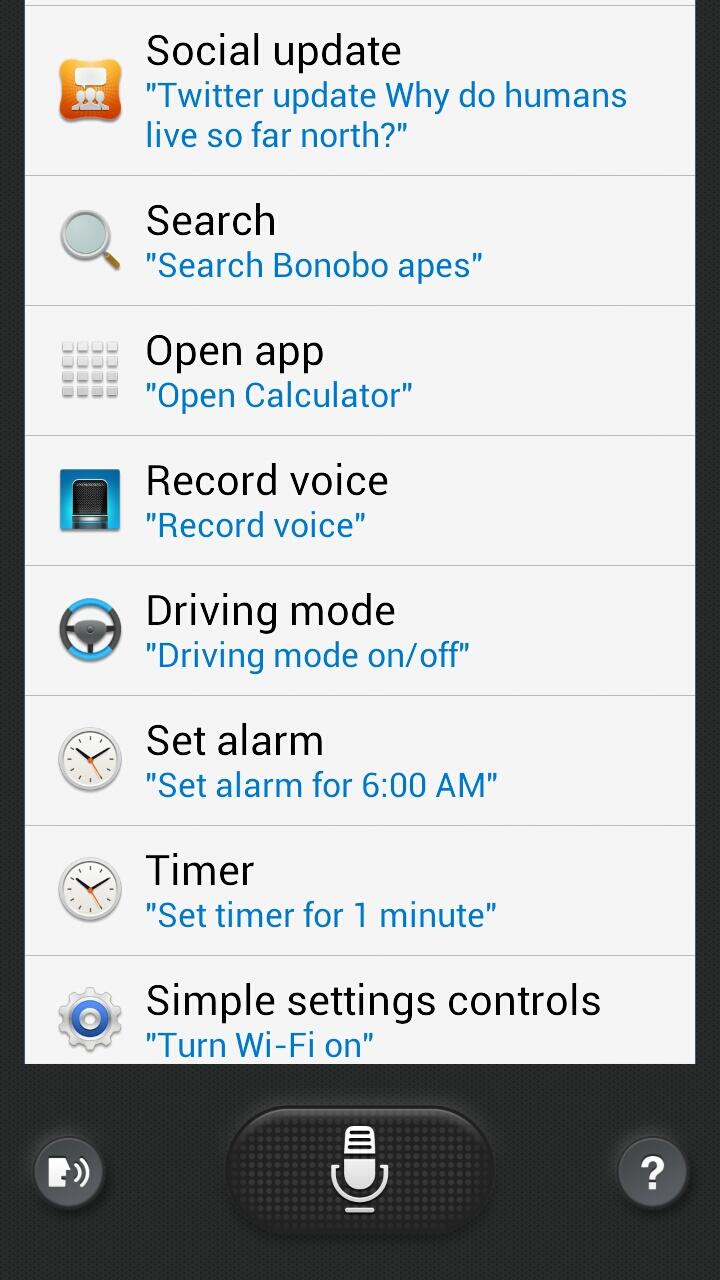Toggle the voice feedback speaker icon
This screenshot has height=1280, width=720.
pos(69,1171)
